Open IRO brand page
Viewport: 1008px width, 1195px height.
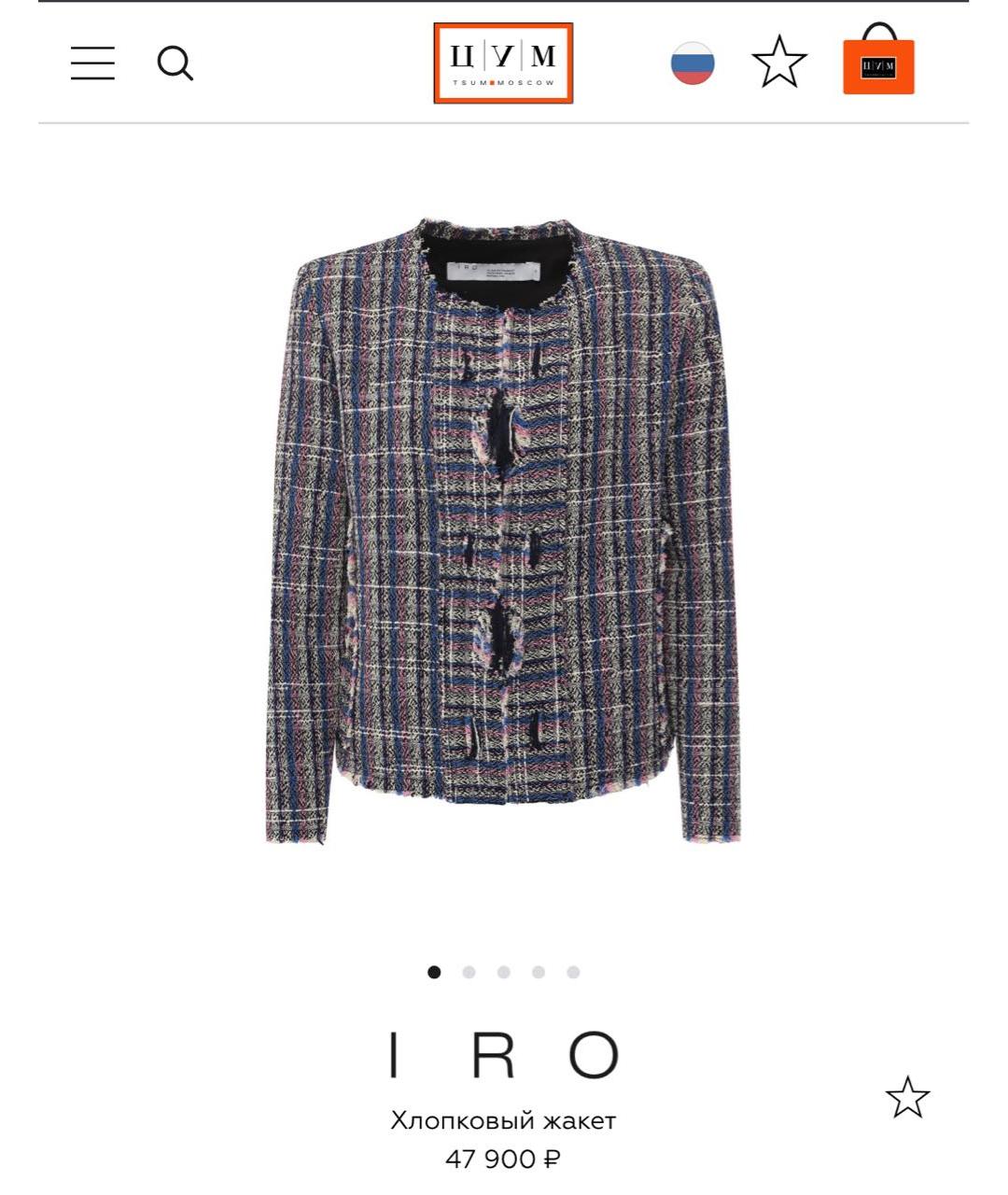[x=503, y=1055]
